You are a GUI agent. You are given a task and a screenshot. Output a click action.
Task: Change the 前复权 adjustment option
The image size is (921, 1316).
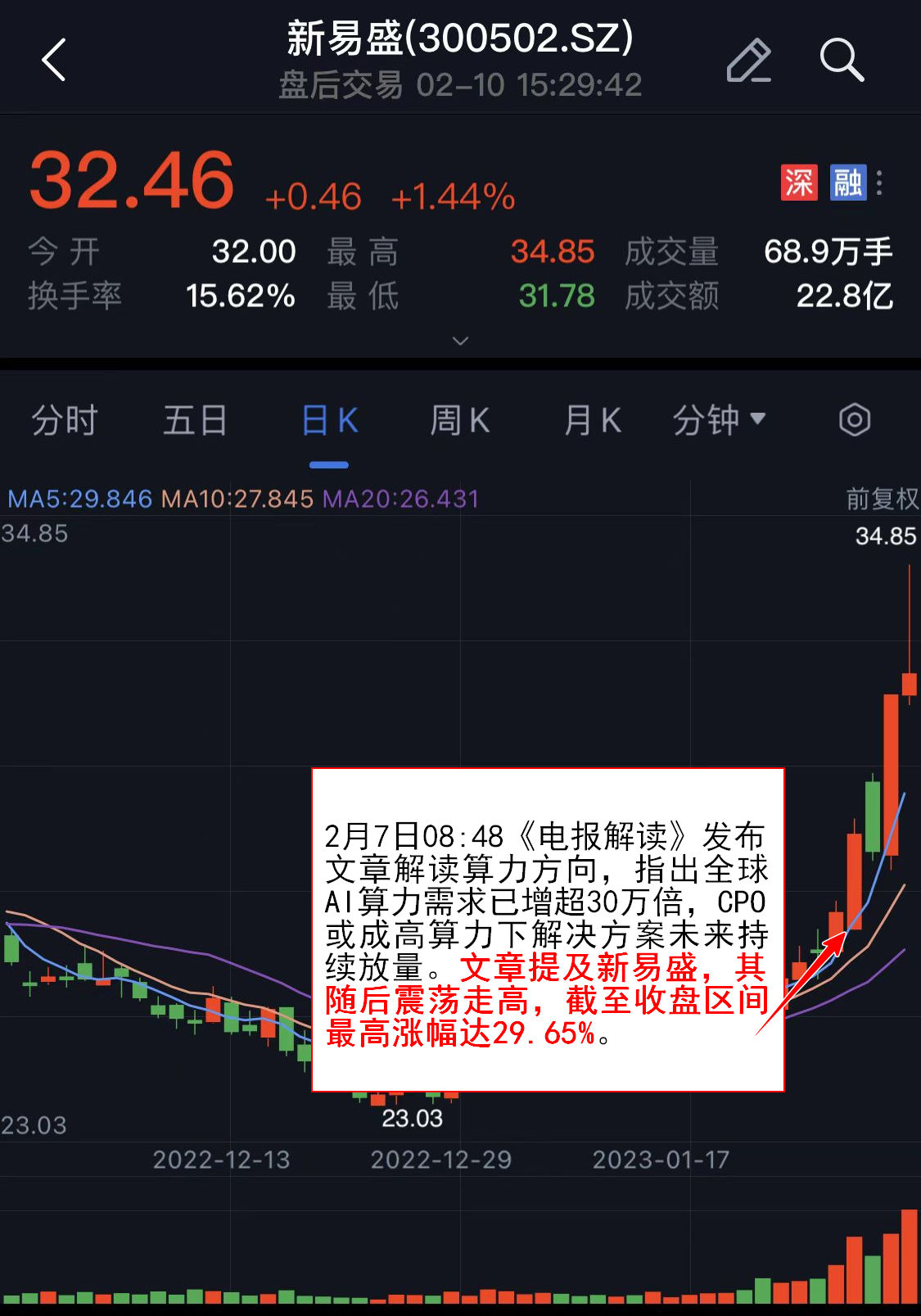click(881, 498)
